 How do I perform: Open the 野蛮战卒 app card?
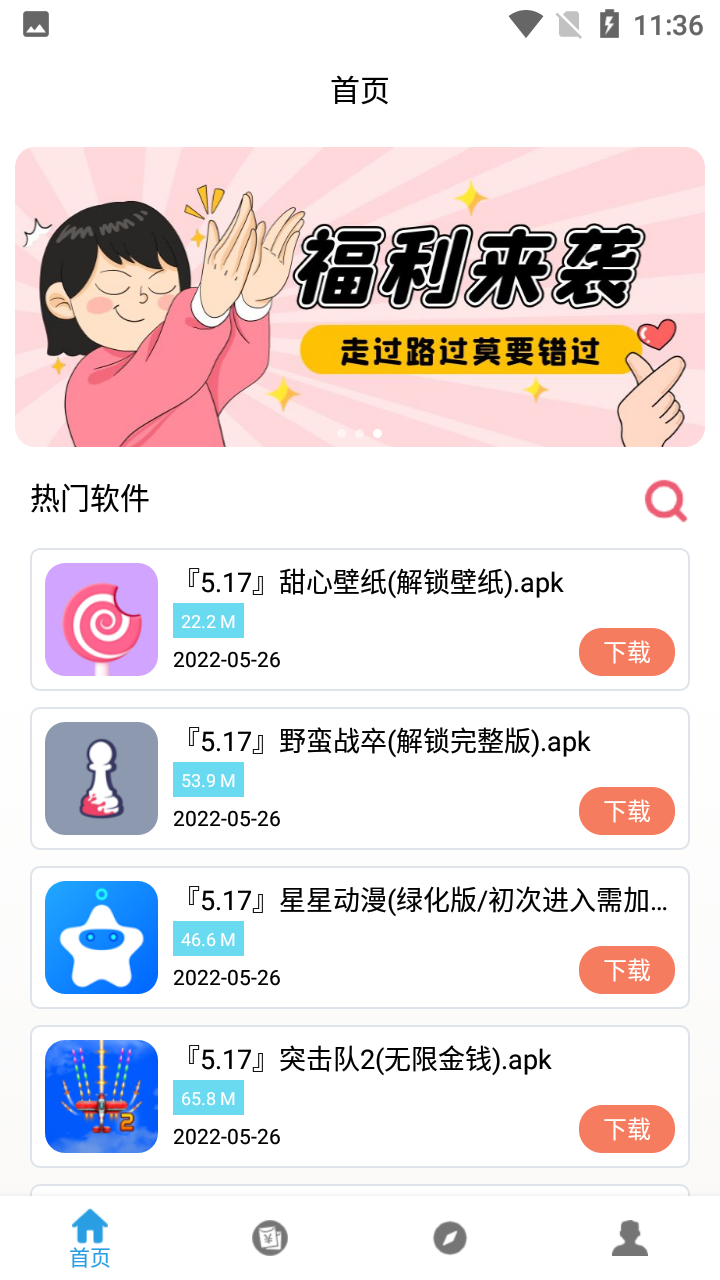pos(360,779)
